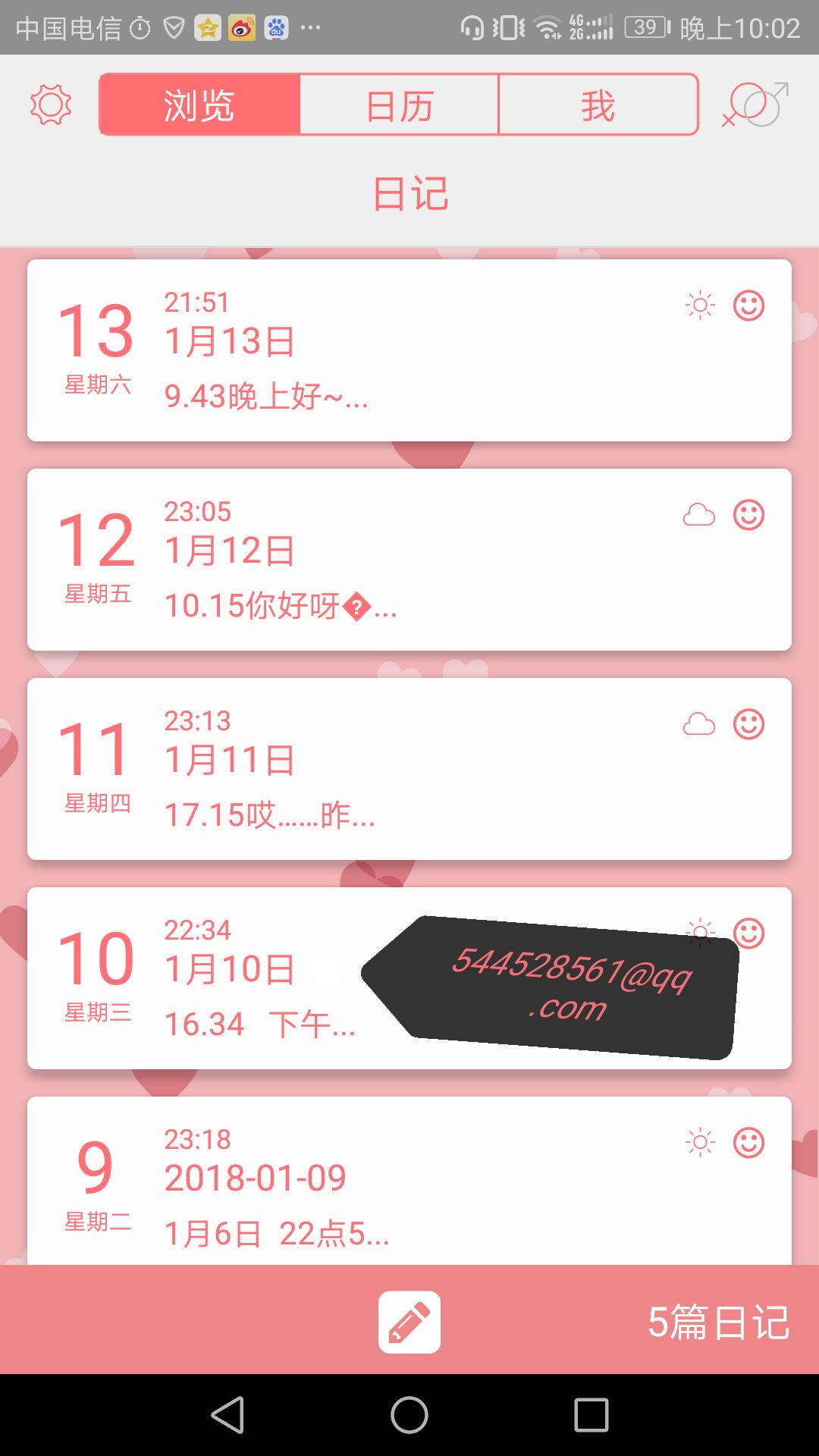Open the 1月11日 diary entry
This screenshot has height=1456, width=819.
pyautogui.click(x=409, y=769)
